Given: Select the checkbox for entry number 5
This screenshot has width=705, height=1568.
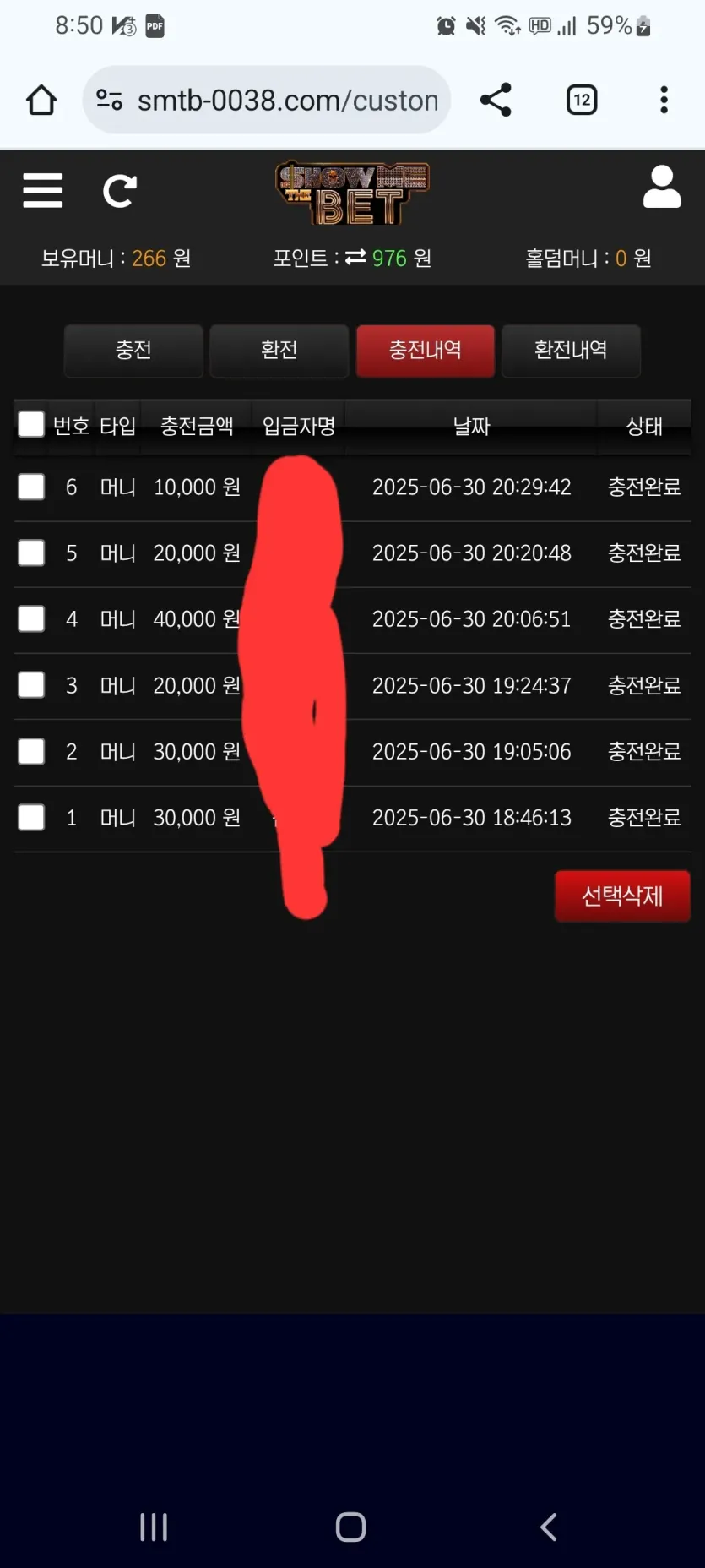Looking at the screenshot, I should click(x=31, y=553).
